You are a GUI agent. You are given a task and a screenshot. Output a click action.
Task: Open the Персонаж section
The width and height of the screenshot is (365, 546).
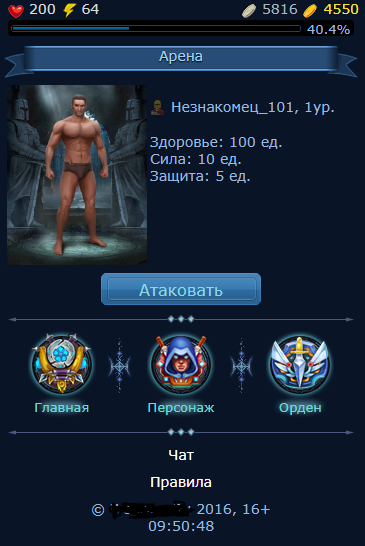(x=181, y=374)
